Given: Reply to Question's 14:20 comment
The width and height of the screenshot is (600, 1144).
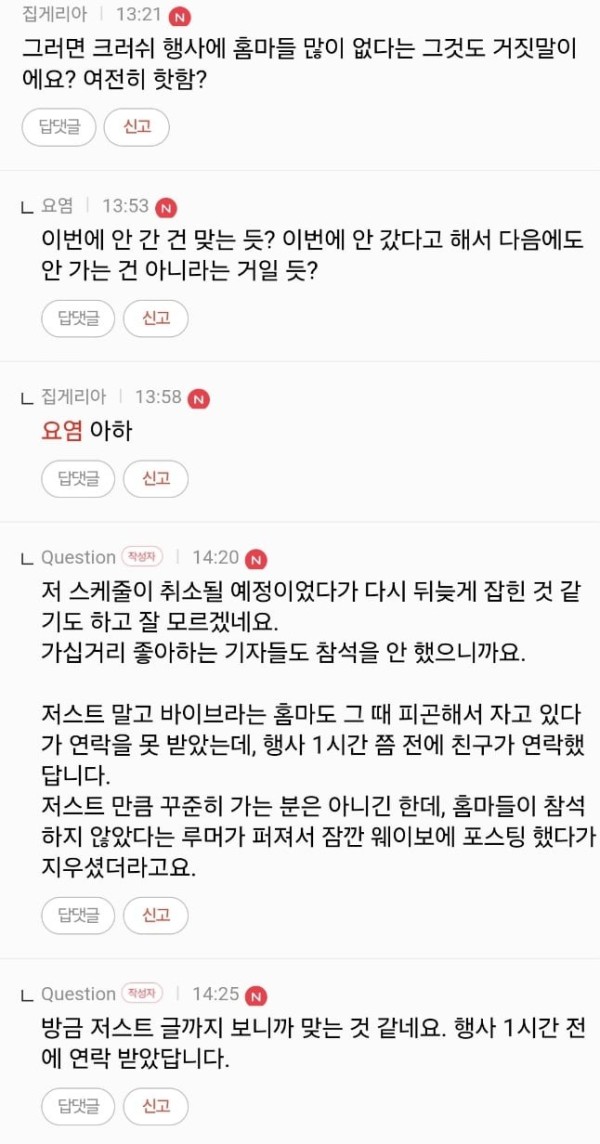Looking at the screenshot, I should point(78,915).
